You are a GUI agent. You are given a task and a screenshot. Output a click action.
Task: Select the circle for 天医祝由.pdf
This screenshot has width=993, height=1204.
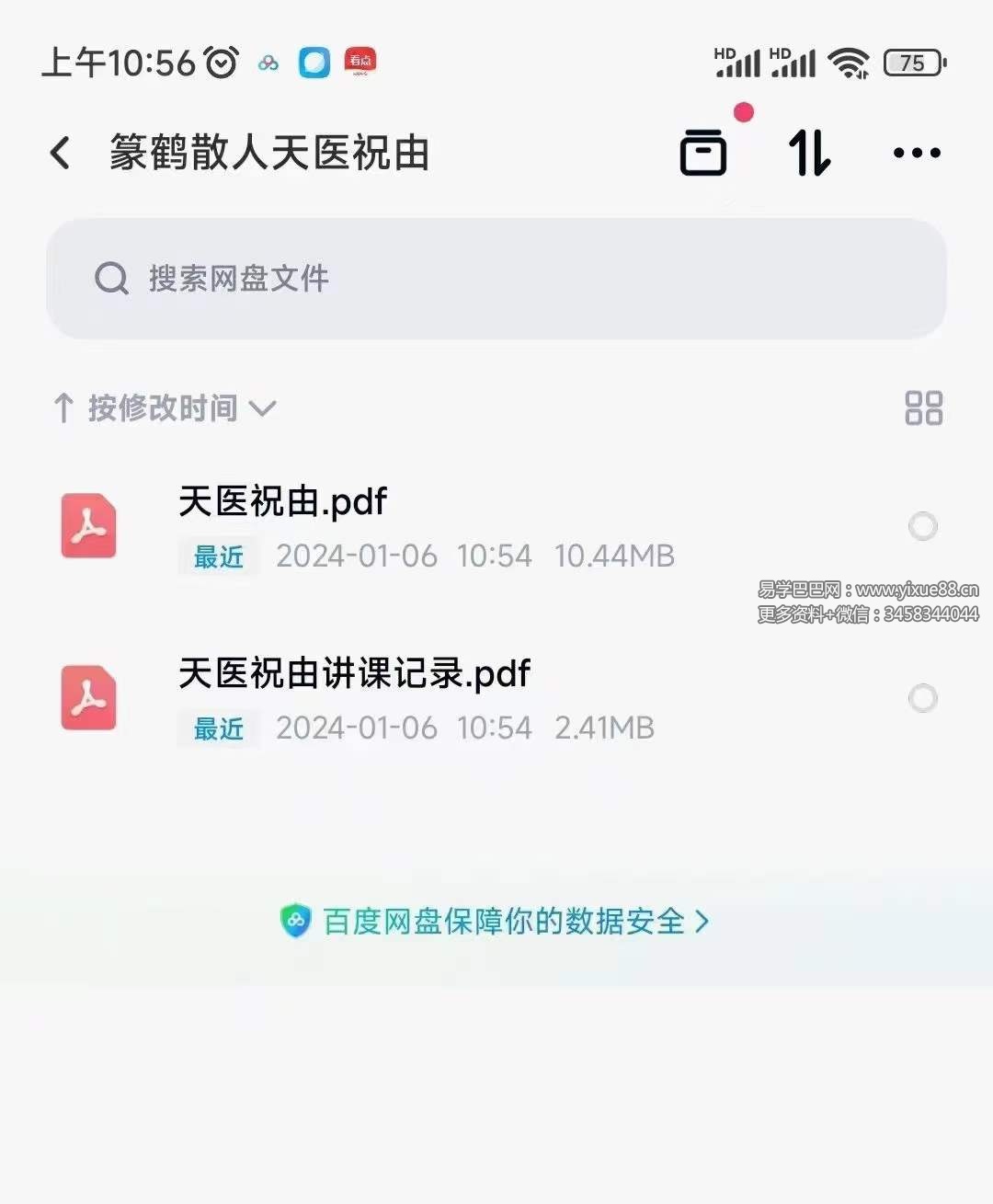pos(922,526)
